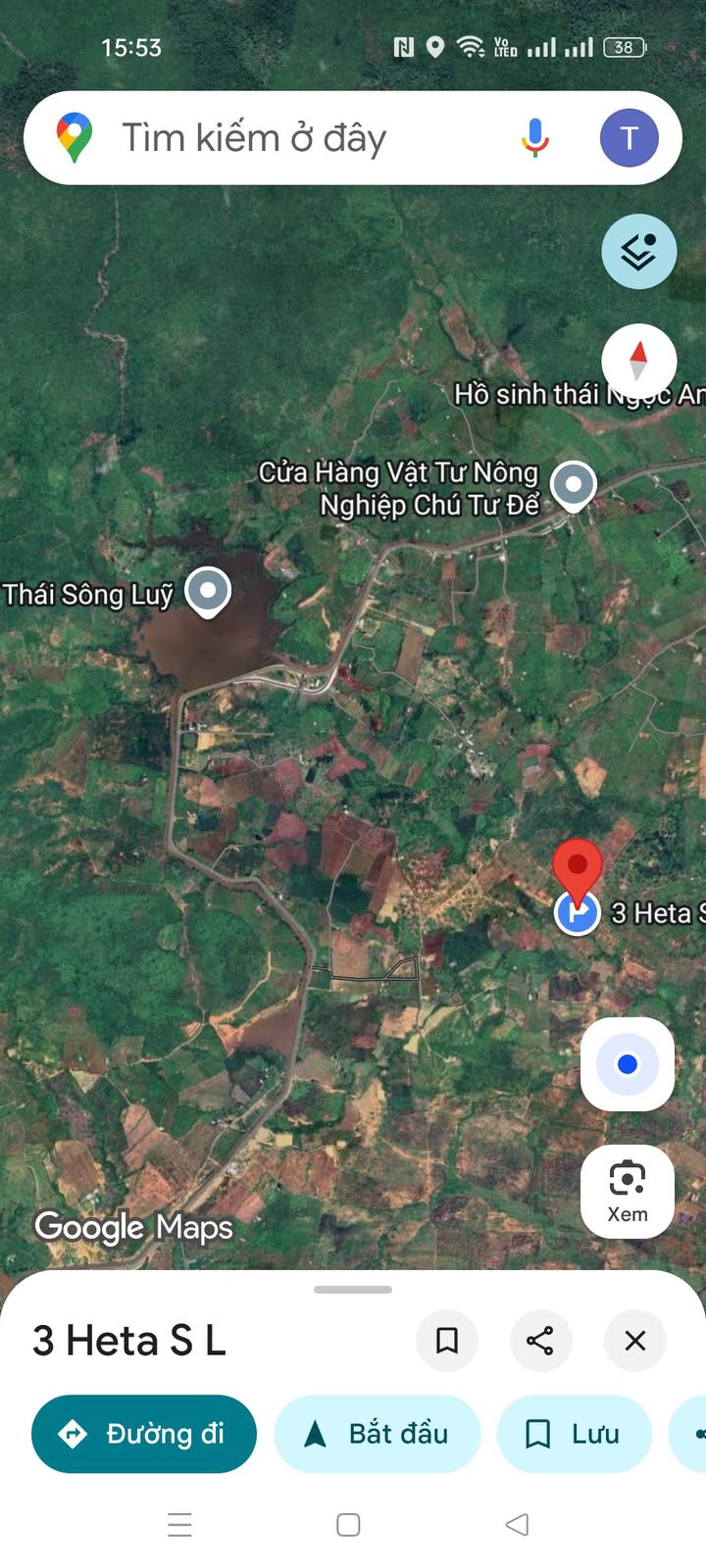This screenshot has width=706, height=1568.
Task: Open the "Tìm kiếm ở đây" search box
Action: [x=294, y=138]
